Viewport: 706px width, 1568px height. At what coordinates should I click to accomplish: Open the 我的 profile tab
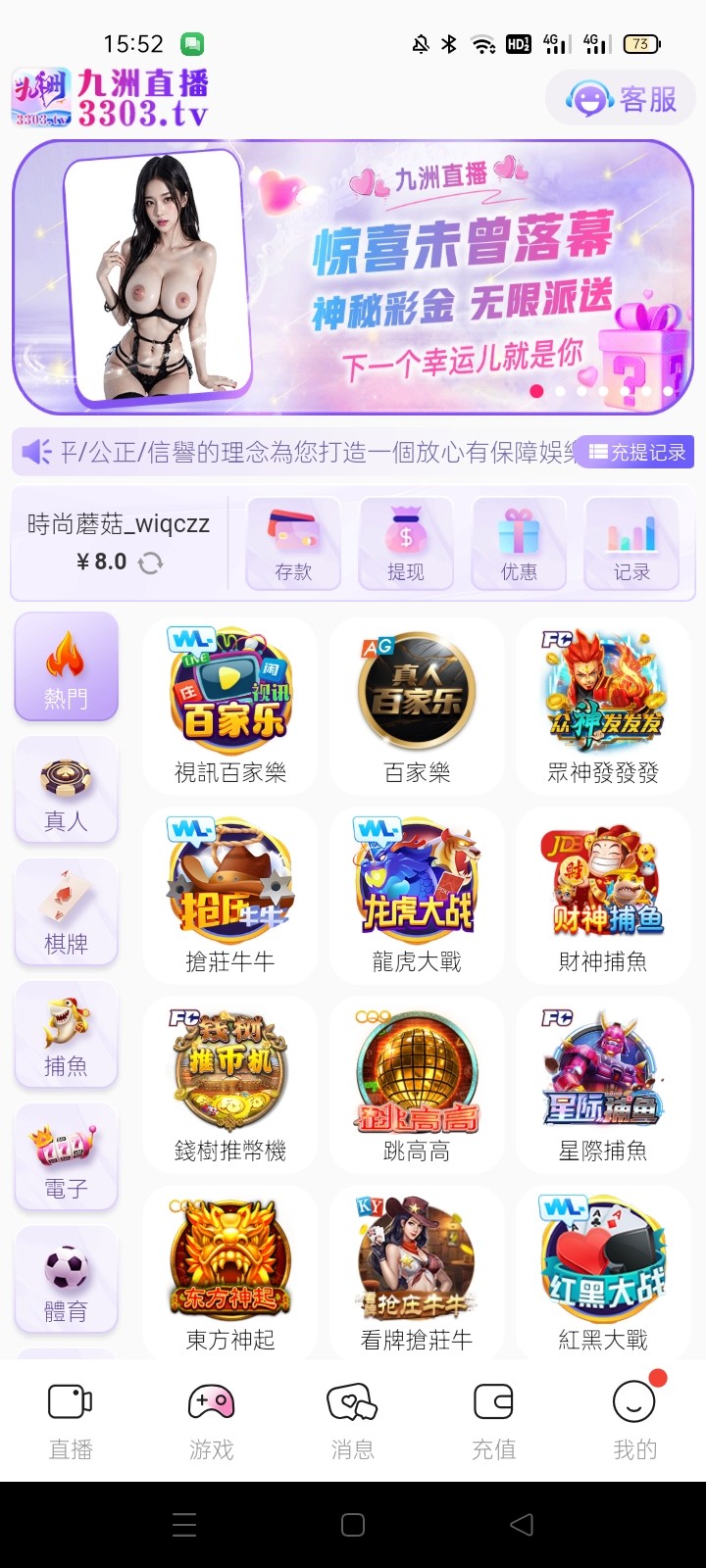pos(634,1419)
